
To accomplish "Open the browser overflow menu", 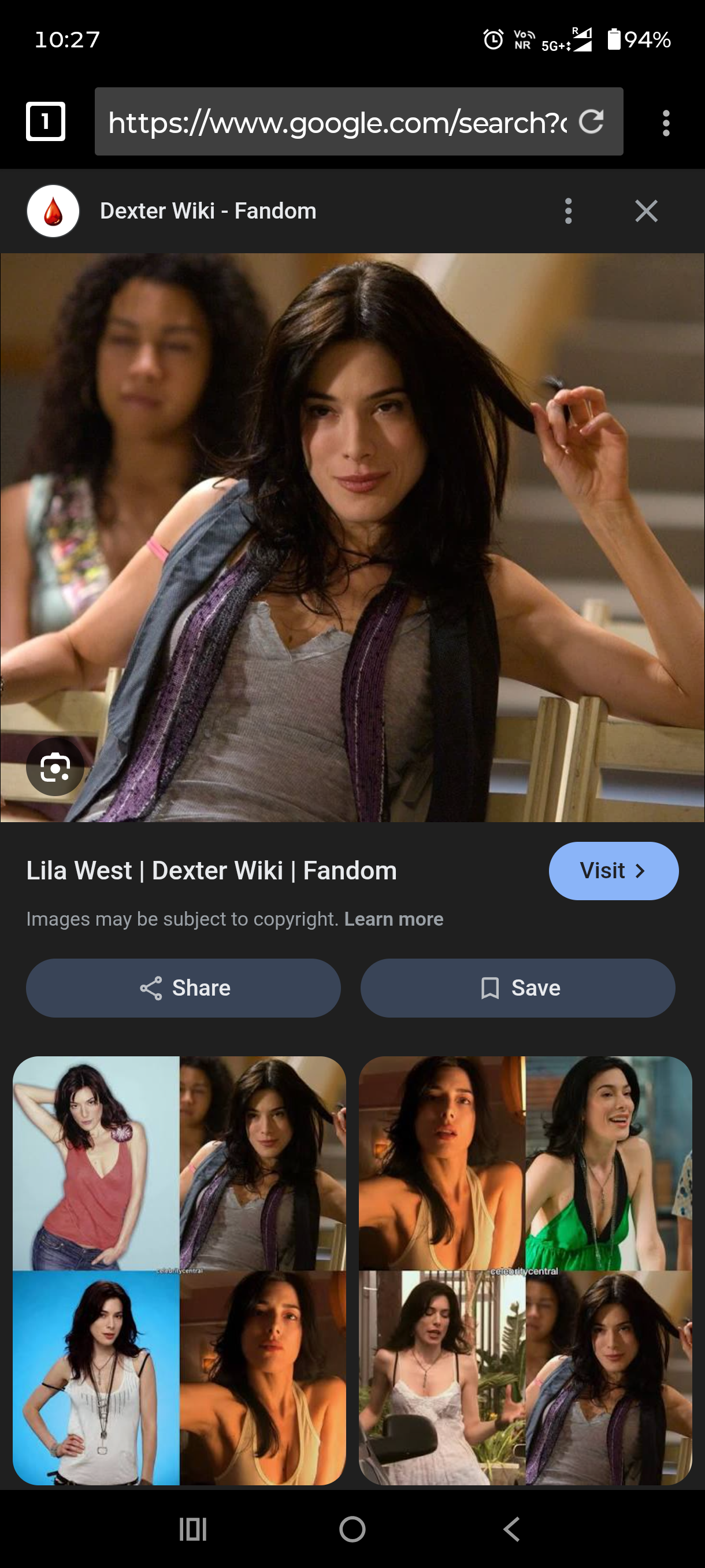I will [666, 123].
